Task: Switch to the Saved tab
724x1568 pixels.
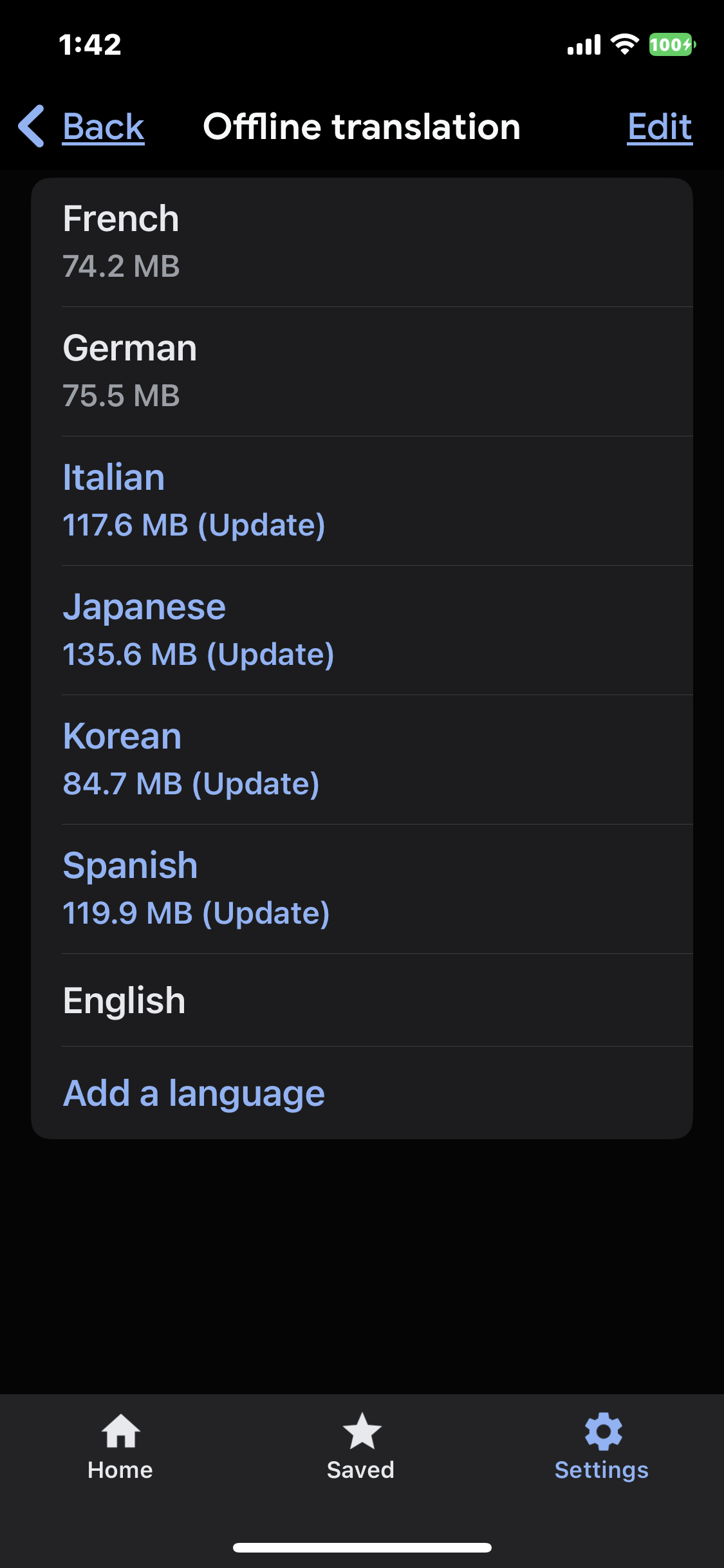Action: coord(361,1447)
